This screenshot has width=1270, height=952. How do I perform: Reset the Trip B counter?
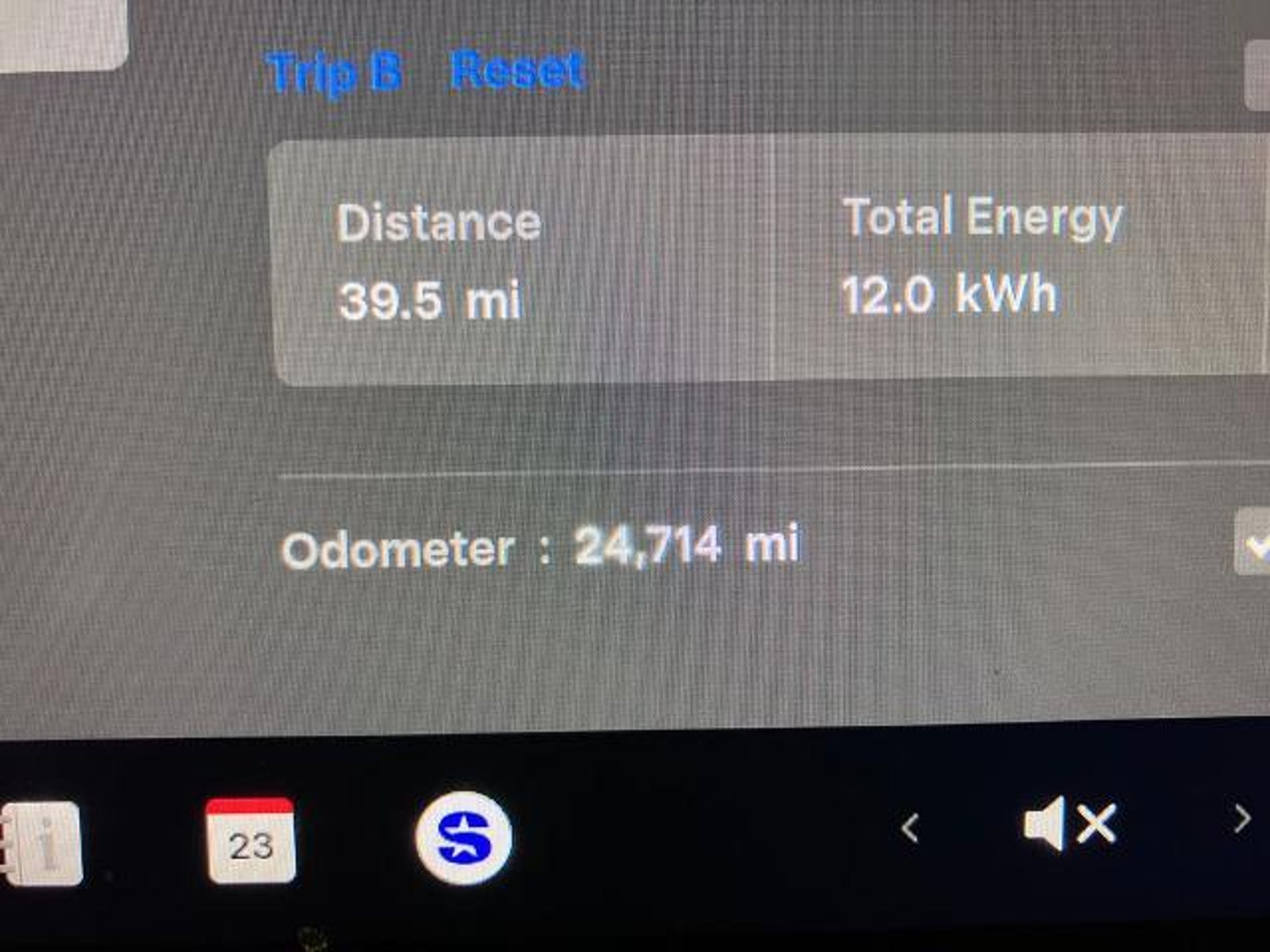(x=518, y=70)
